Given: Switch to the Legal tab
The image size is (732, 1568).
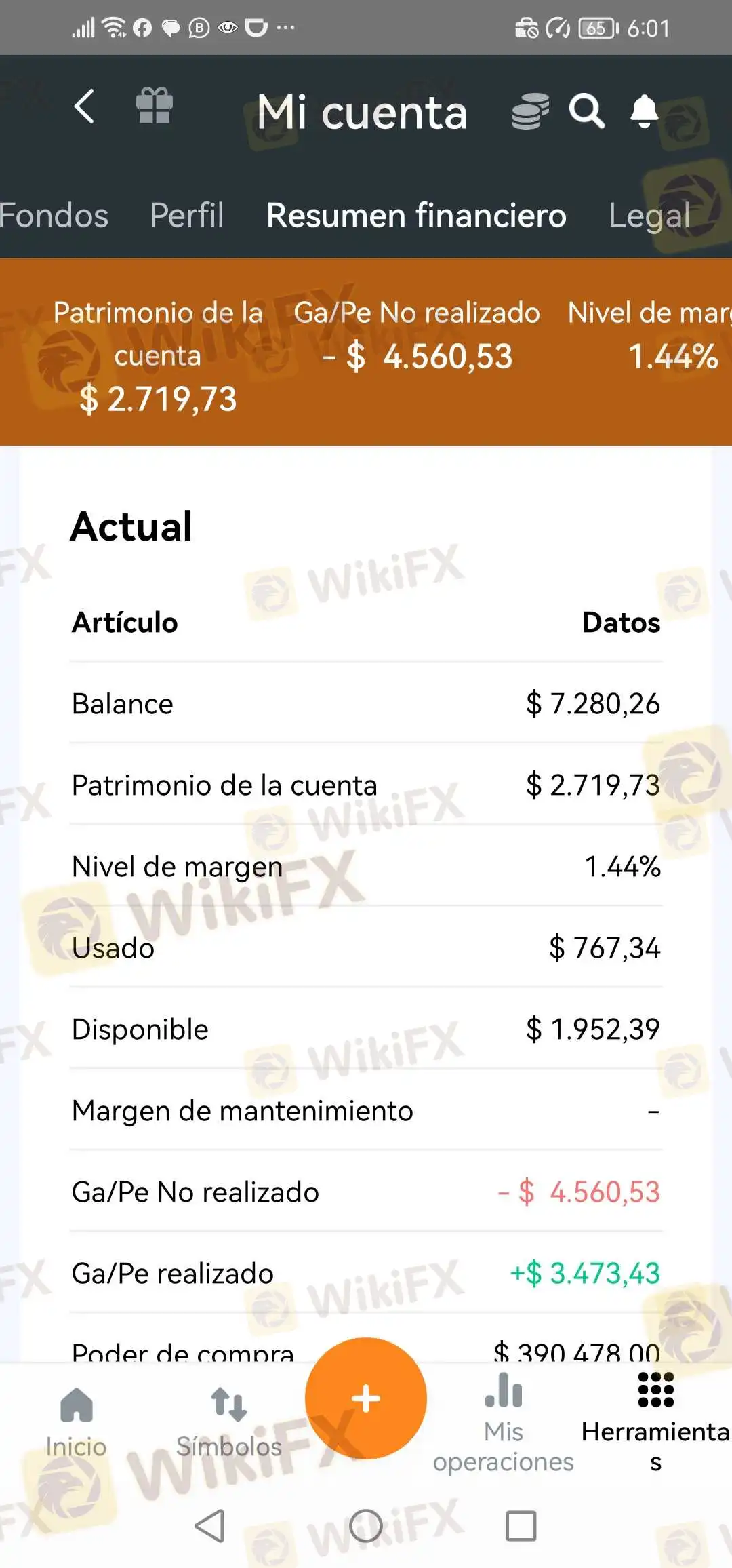Looking at the screenshot, I should click(x=649, y=216).
